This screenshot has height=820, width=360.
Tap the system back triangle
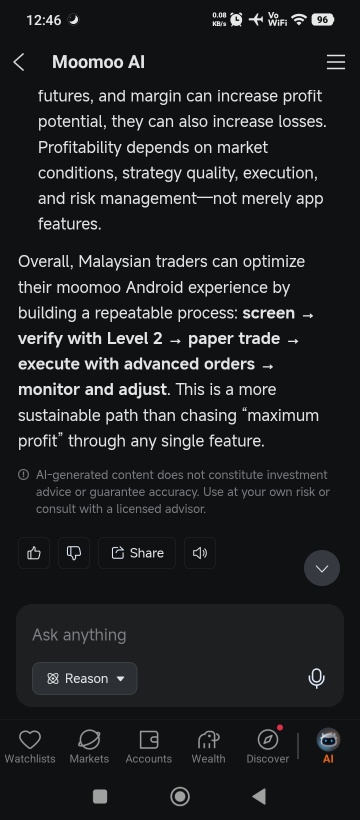click(x=259, y=796)
